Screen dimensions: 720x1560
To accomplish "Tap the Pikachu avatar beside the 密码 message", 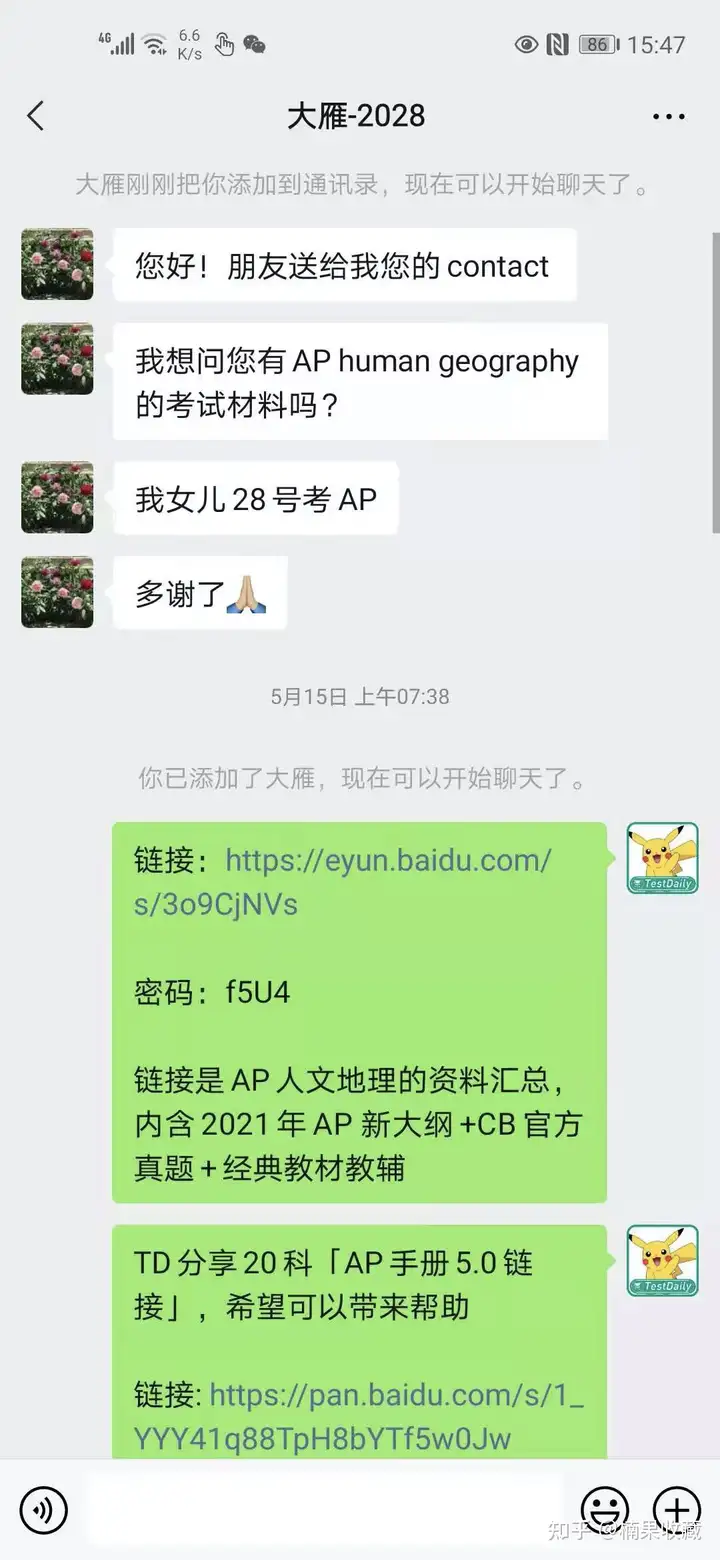I will point(662,857).
